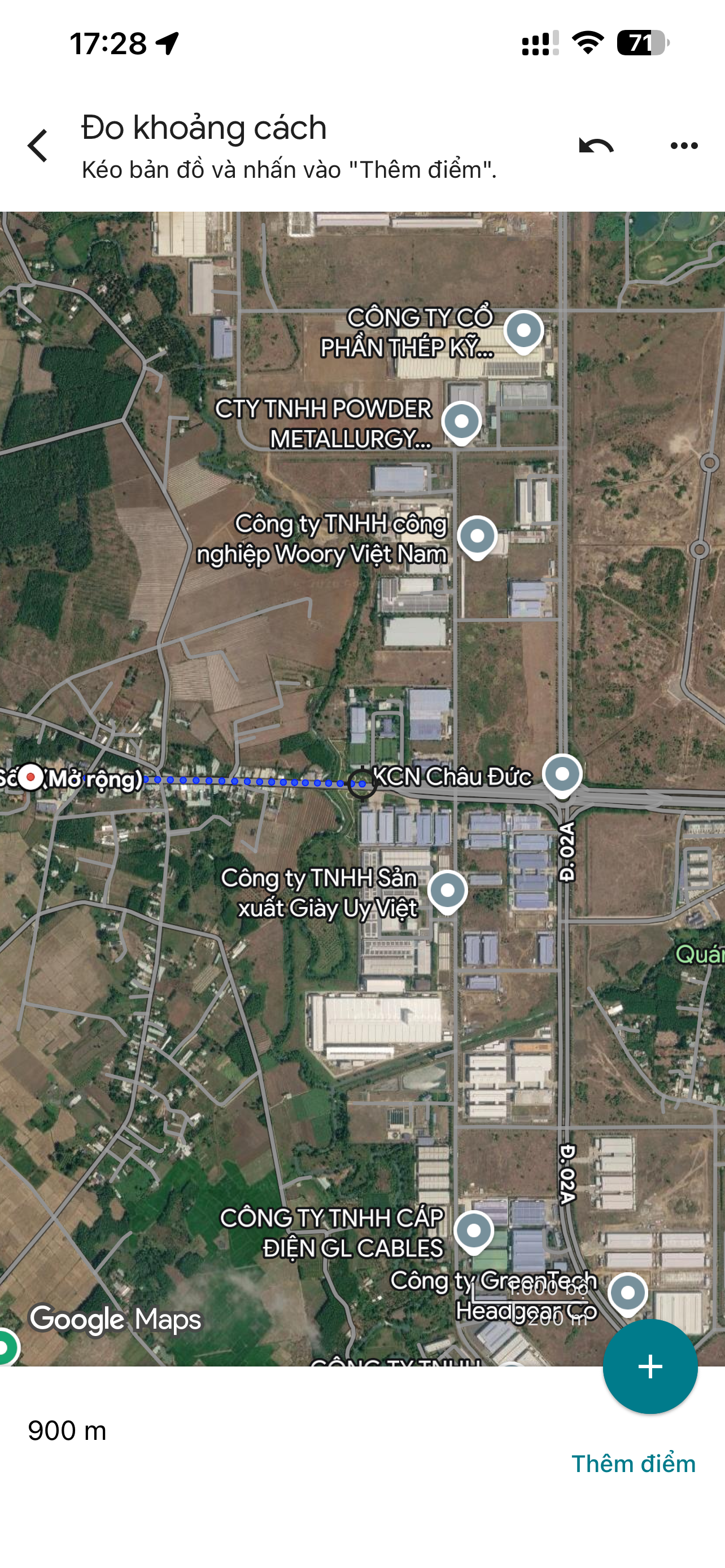This screenshot has height=1568, width=725.
Task: Tap the round plus button to add a point
Action: point(650,1366)
